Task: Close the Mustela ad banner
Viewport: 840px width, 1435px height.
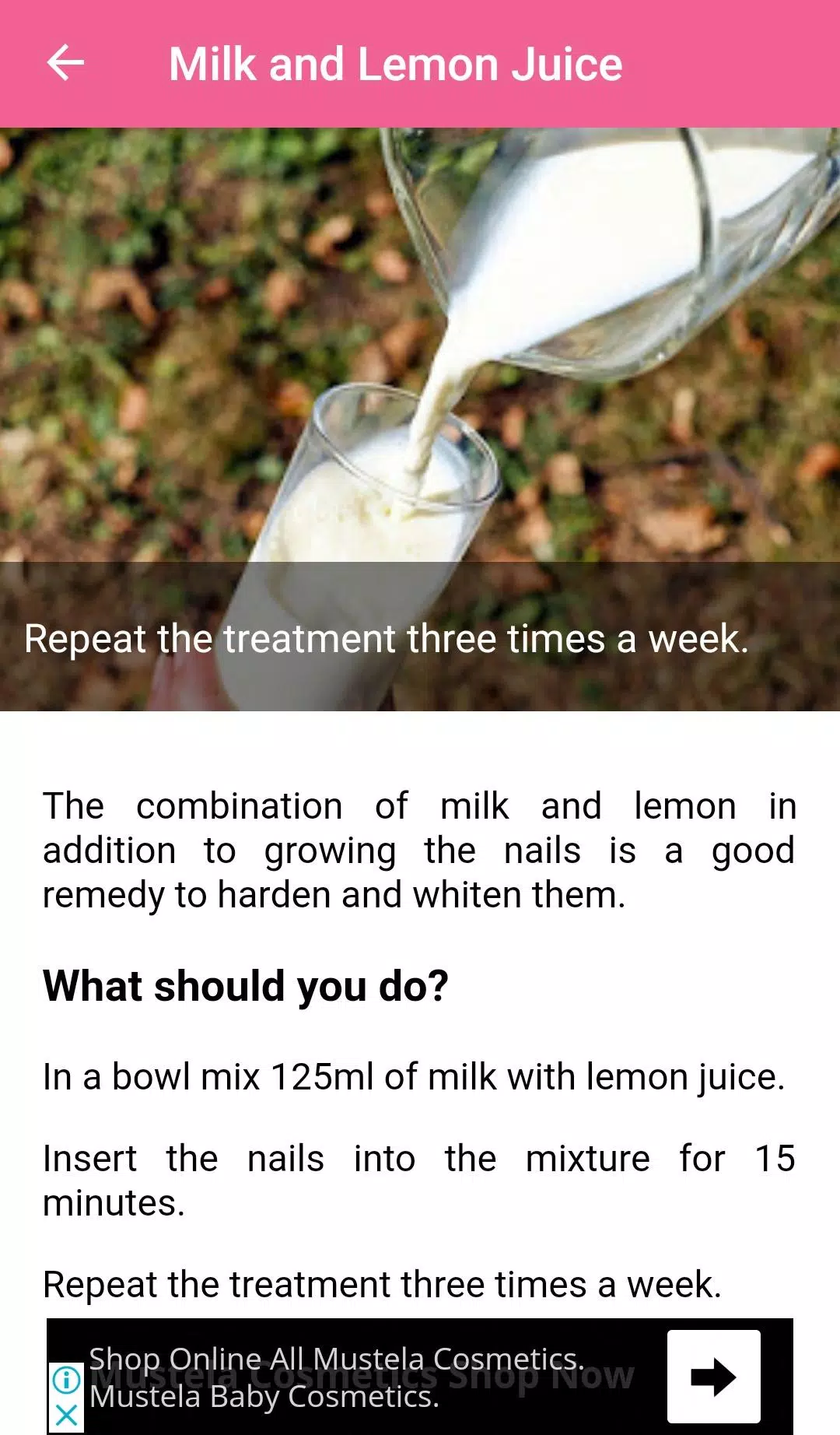Action: pos(67,1416)
